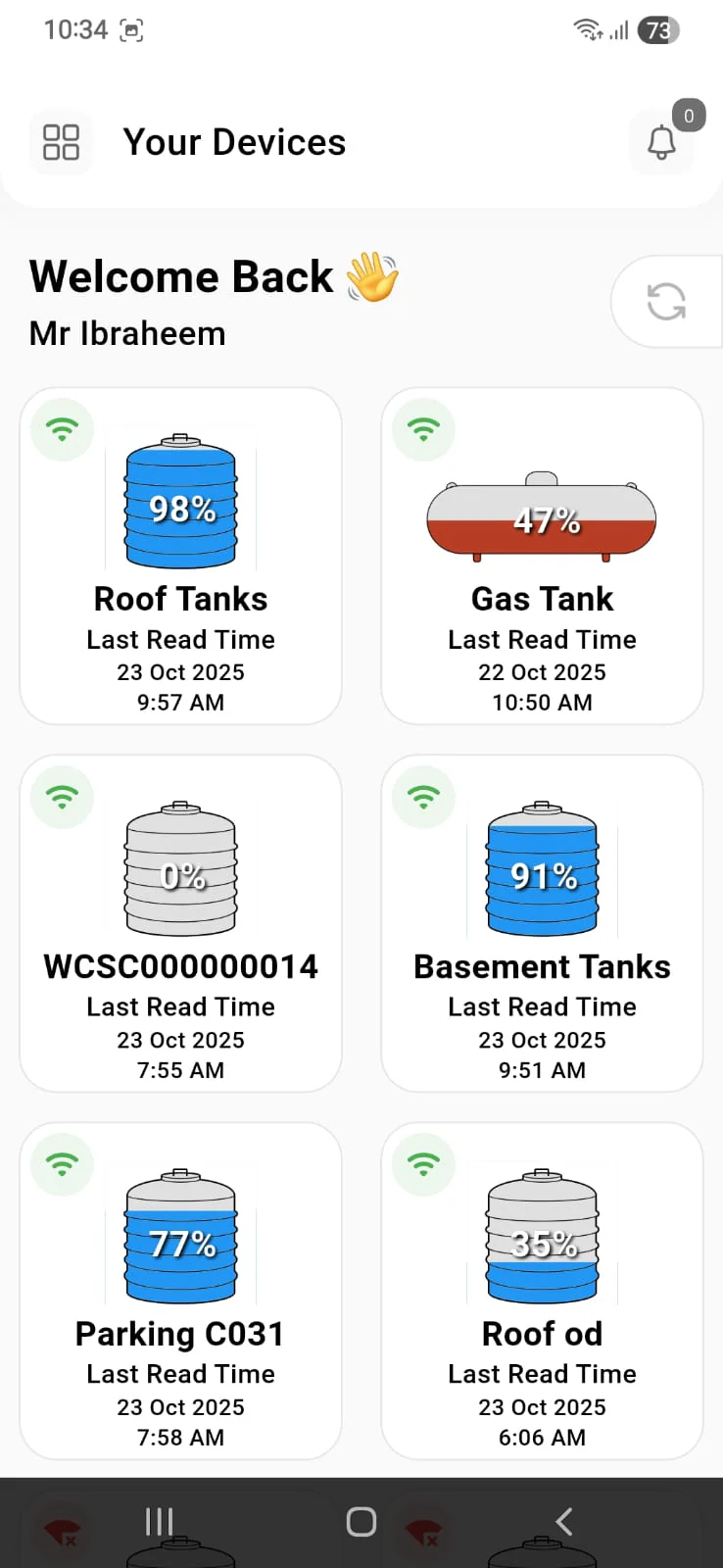Open the Gas Tank device card
The image size is (723, 1568).
(542, 556)
